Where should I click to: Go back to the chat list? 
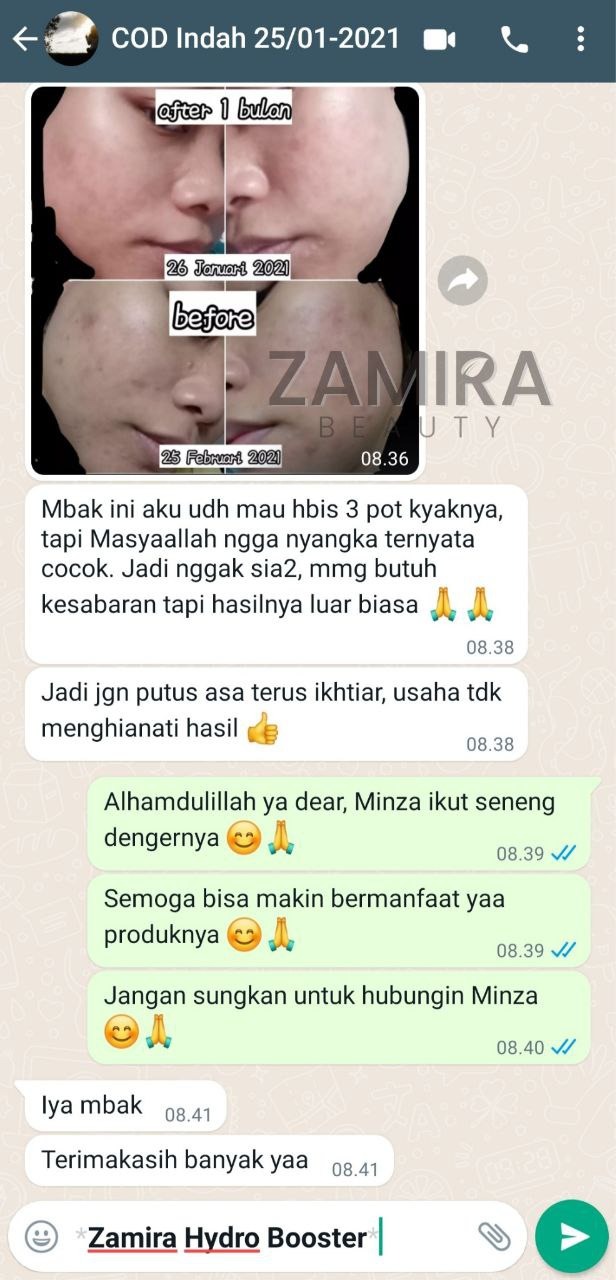[x=24, y=40]
